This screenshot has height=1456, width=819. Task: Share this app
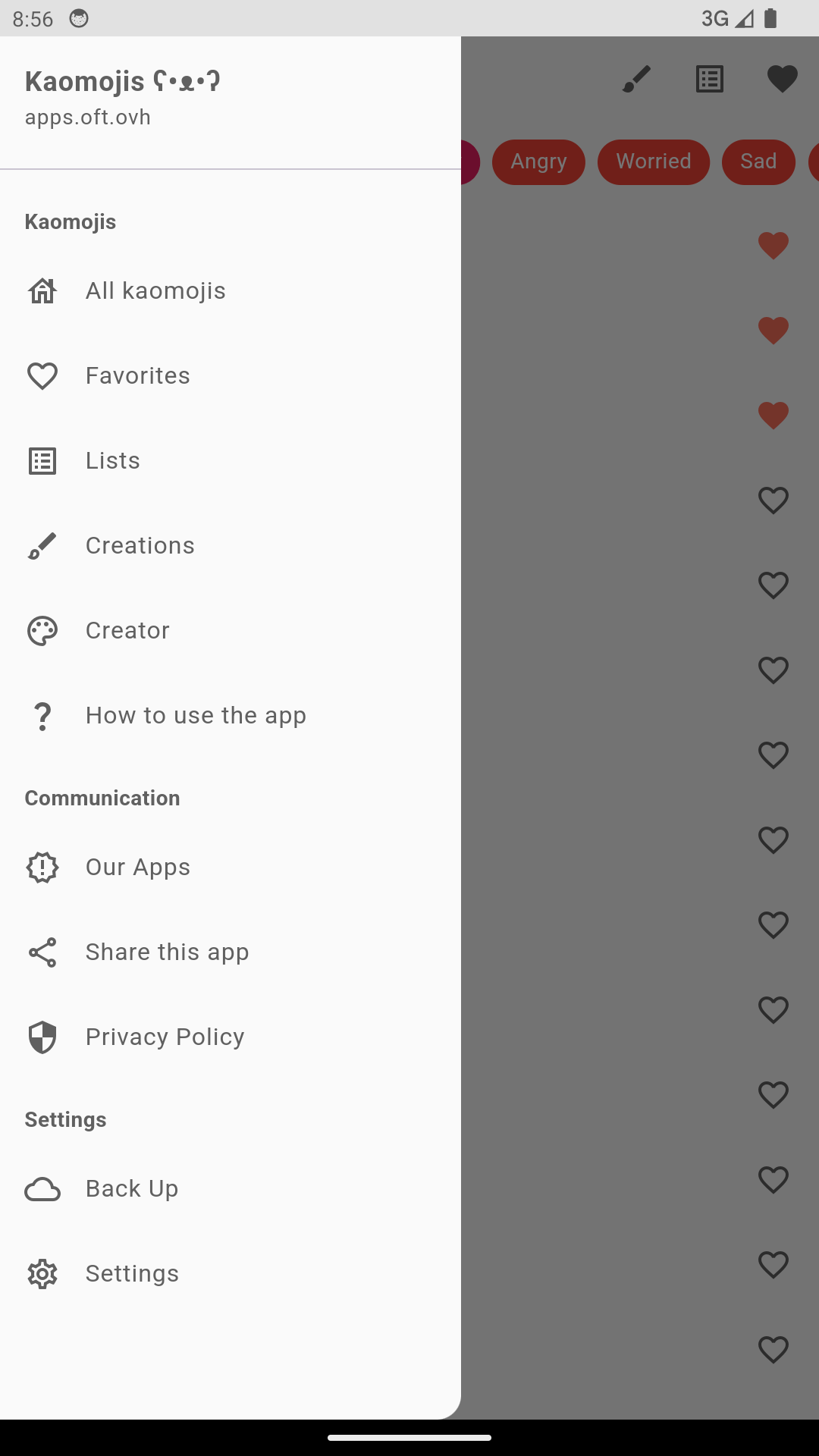pyautogui.click(x=231, y=952)
